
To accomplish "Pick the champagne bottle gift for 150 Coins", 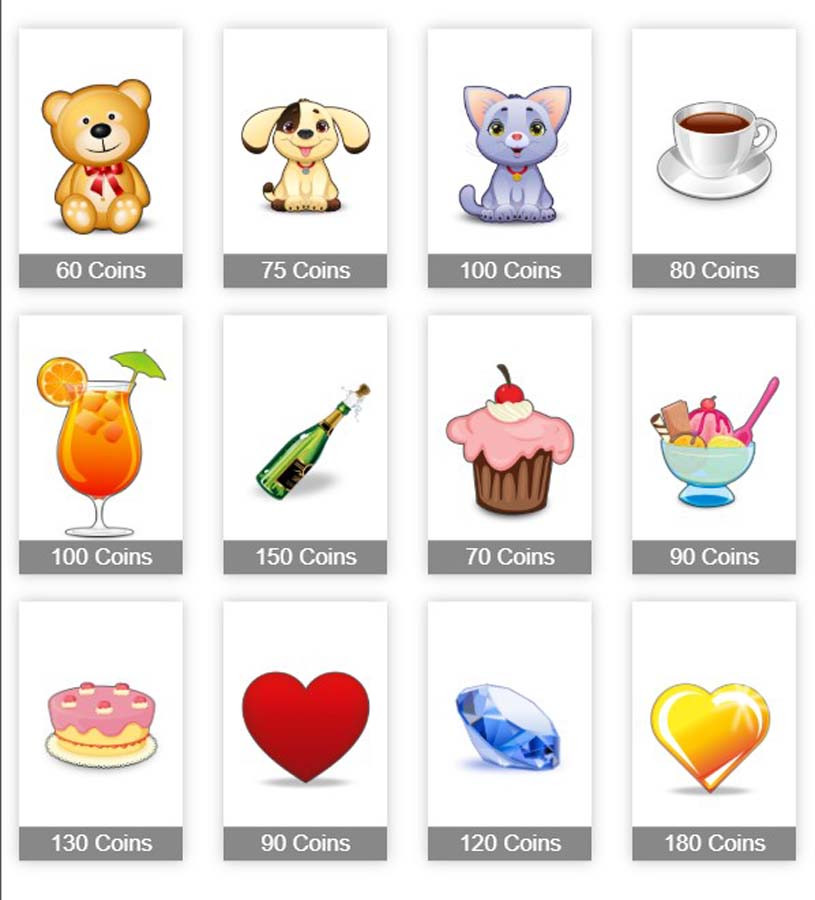I will 305,442.
